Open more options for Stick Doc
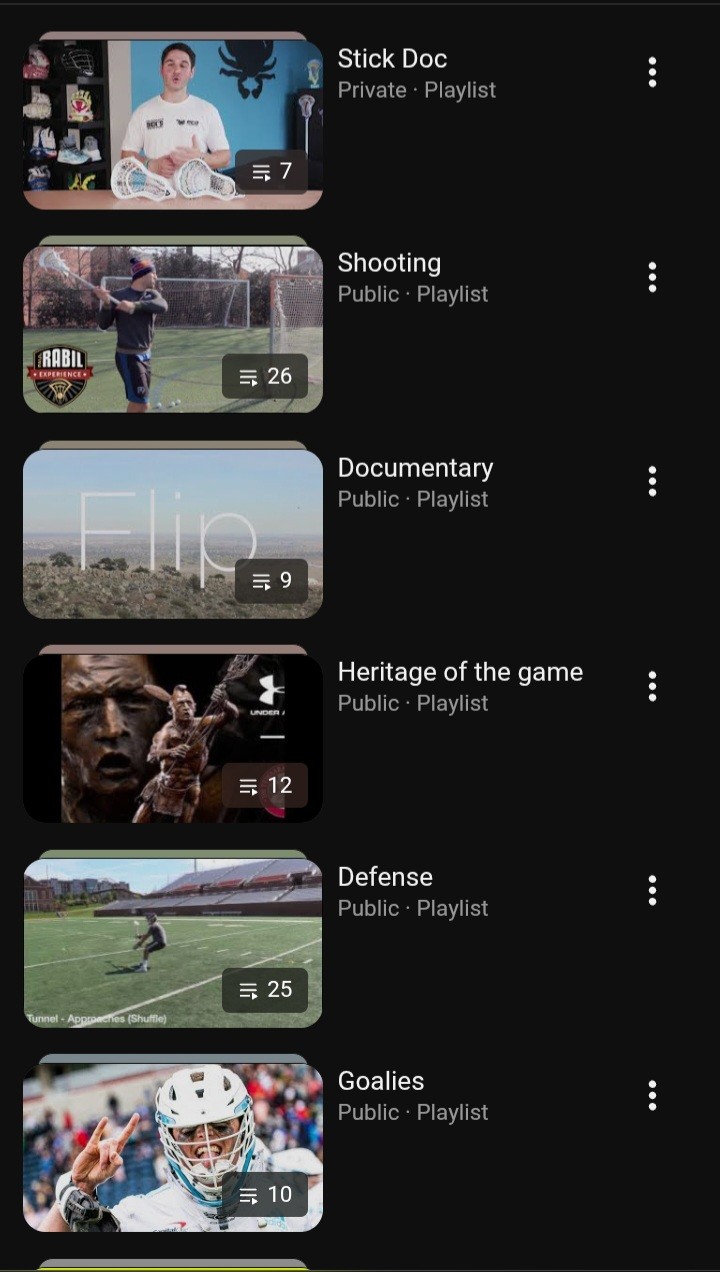 652,72
